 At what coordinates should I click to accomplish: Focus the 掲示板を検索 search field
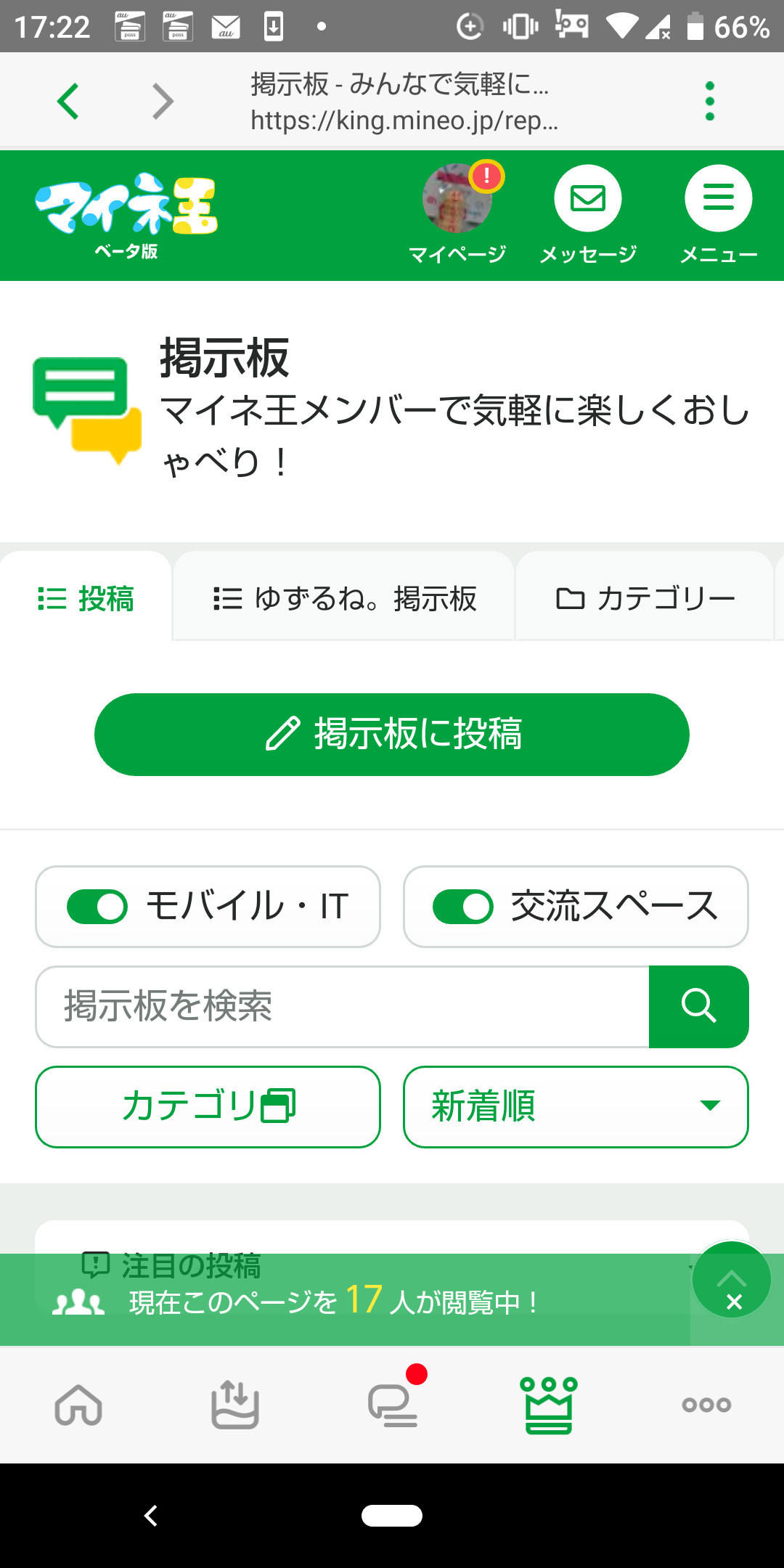[342, 1006]
